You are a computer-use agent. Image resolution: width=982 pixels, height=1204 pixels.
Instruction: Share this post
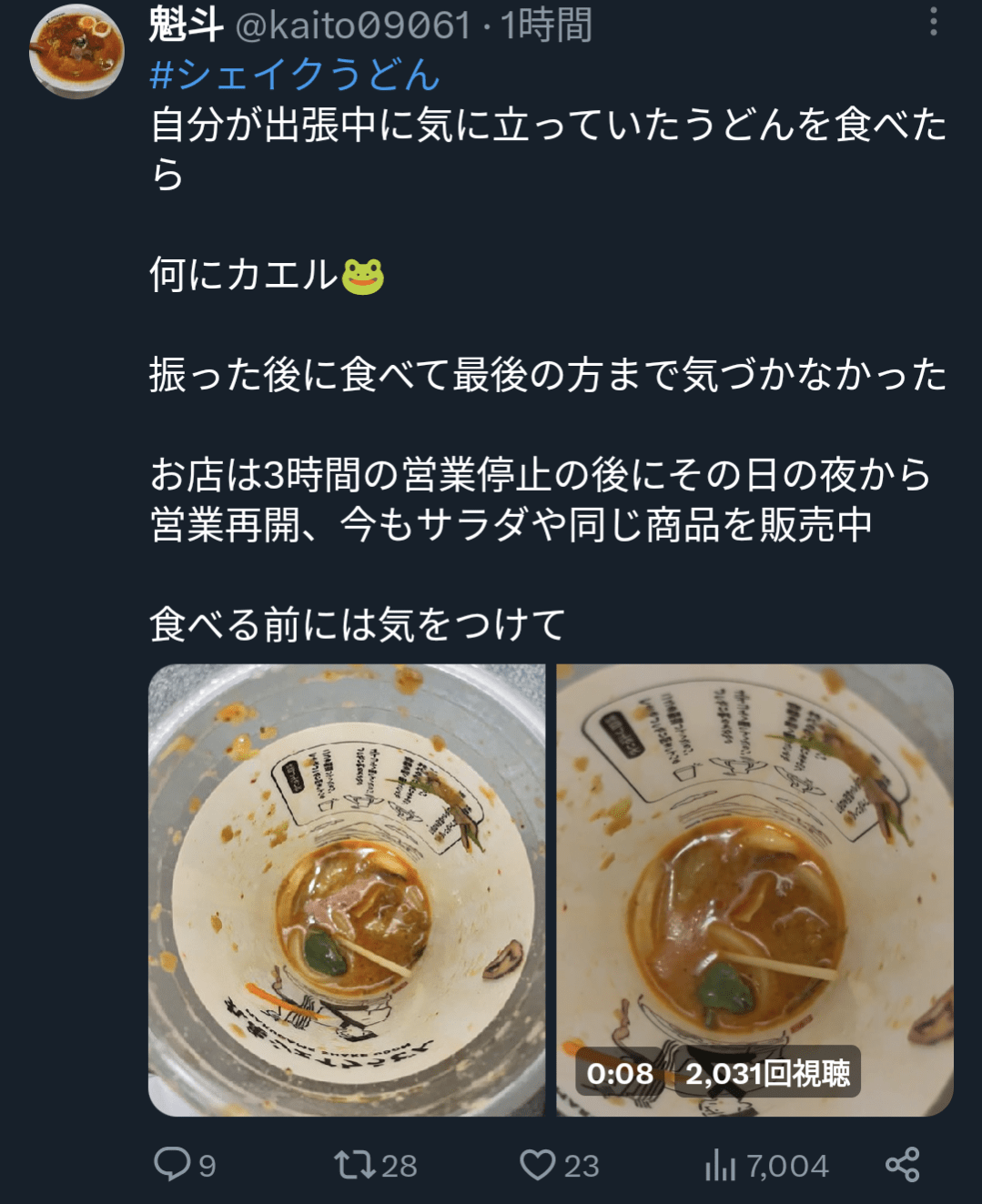point(902,1164)
